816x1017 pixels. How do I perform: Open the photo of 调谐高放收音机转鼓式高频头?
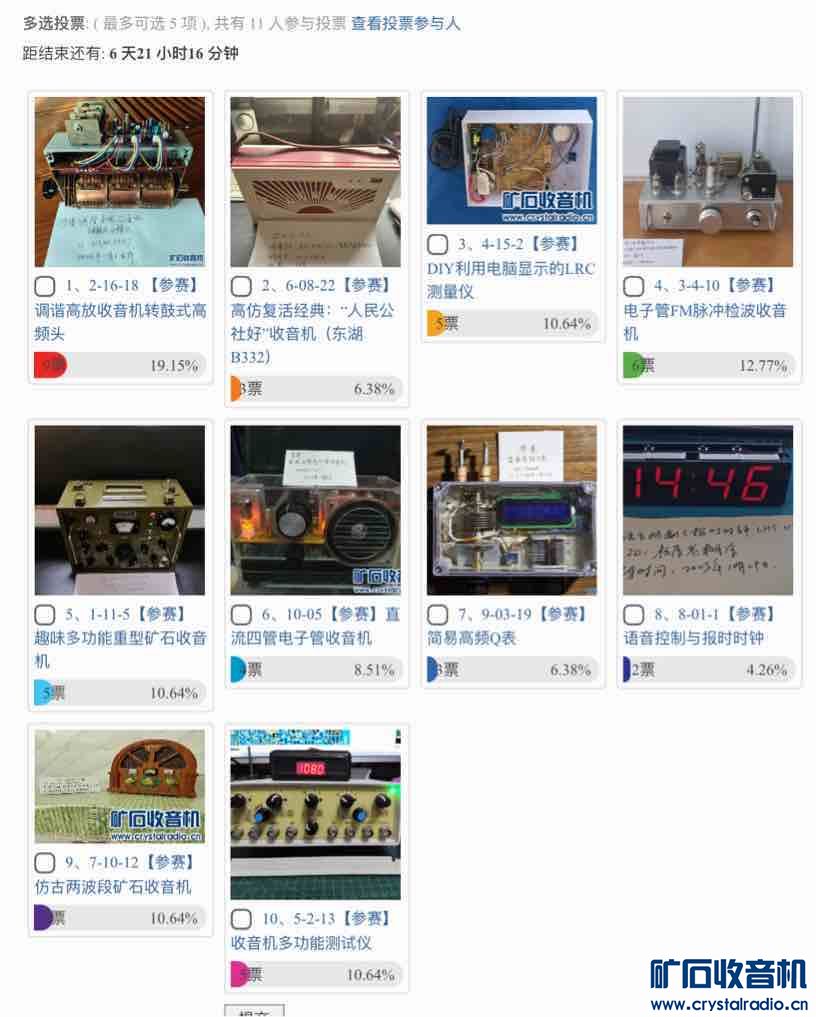tap(120, 181)
